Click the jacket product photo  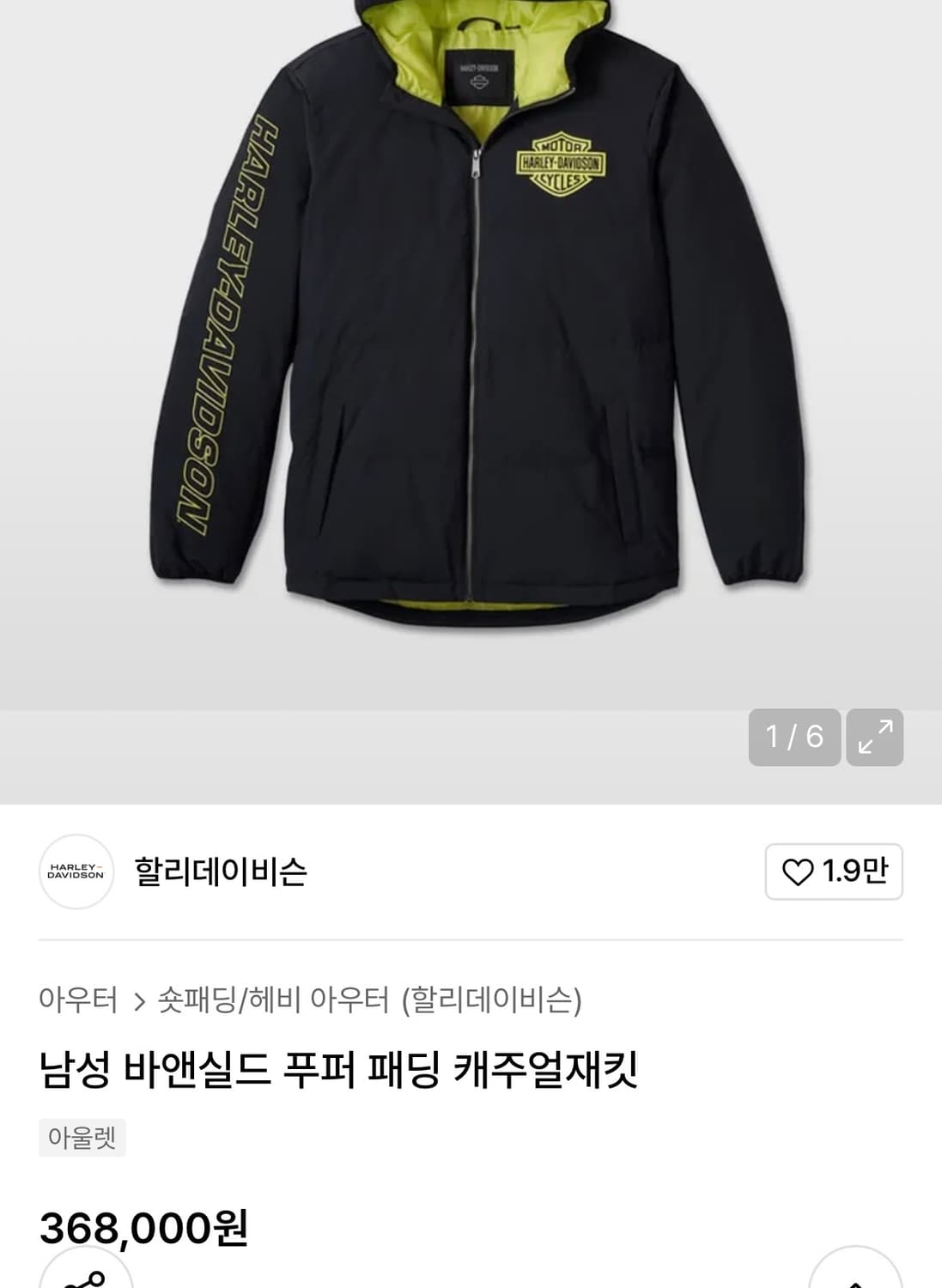471,343
